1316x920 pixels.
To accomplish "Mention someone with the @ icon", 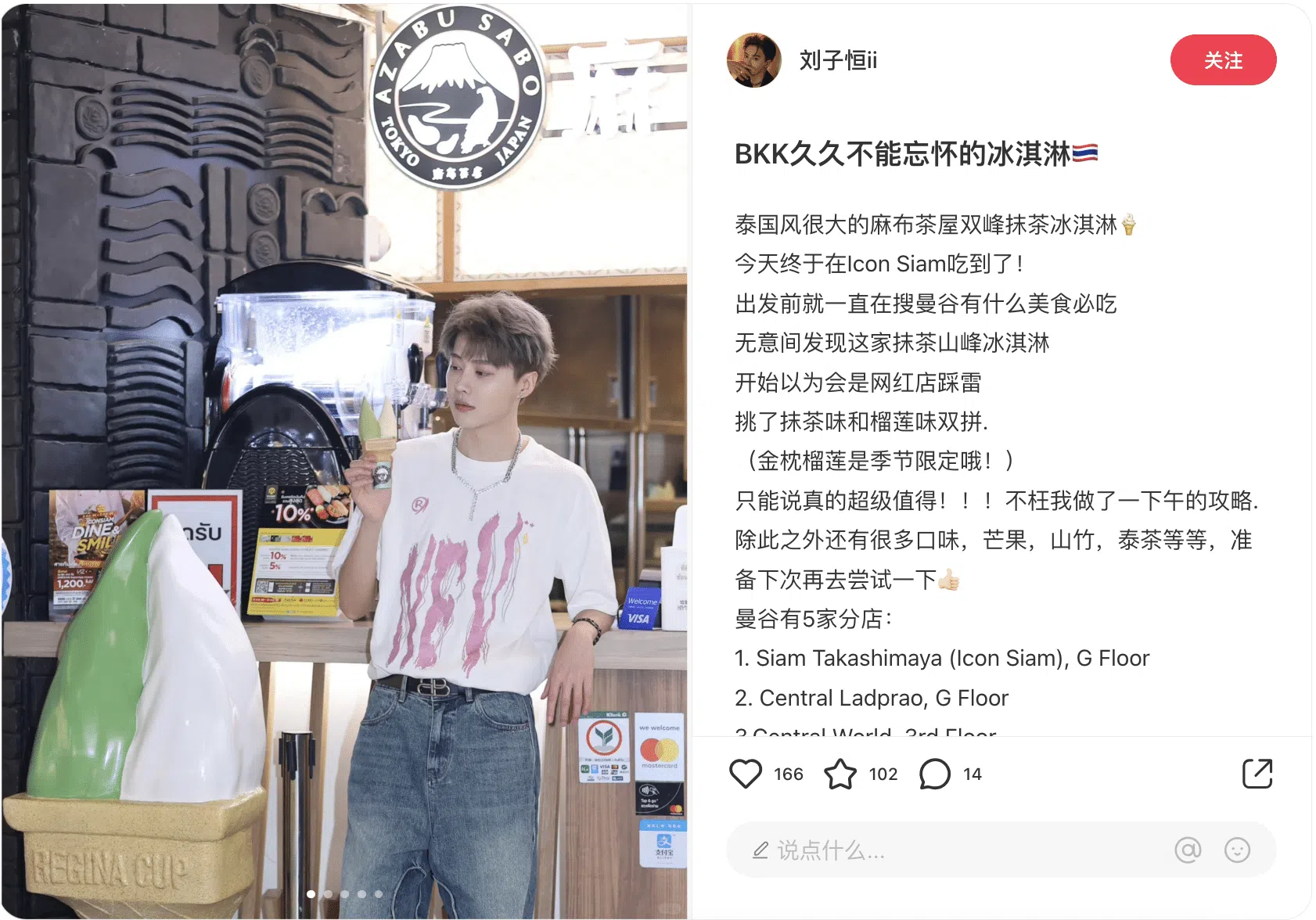I will pyautogui.click(x=1187, y=850).
